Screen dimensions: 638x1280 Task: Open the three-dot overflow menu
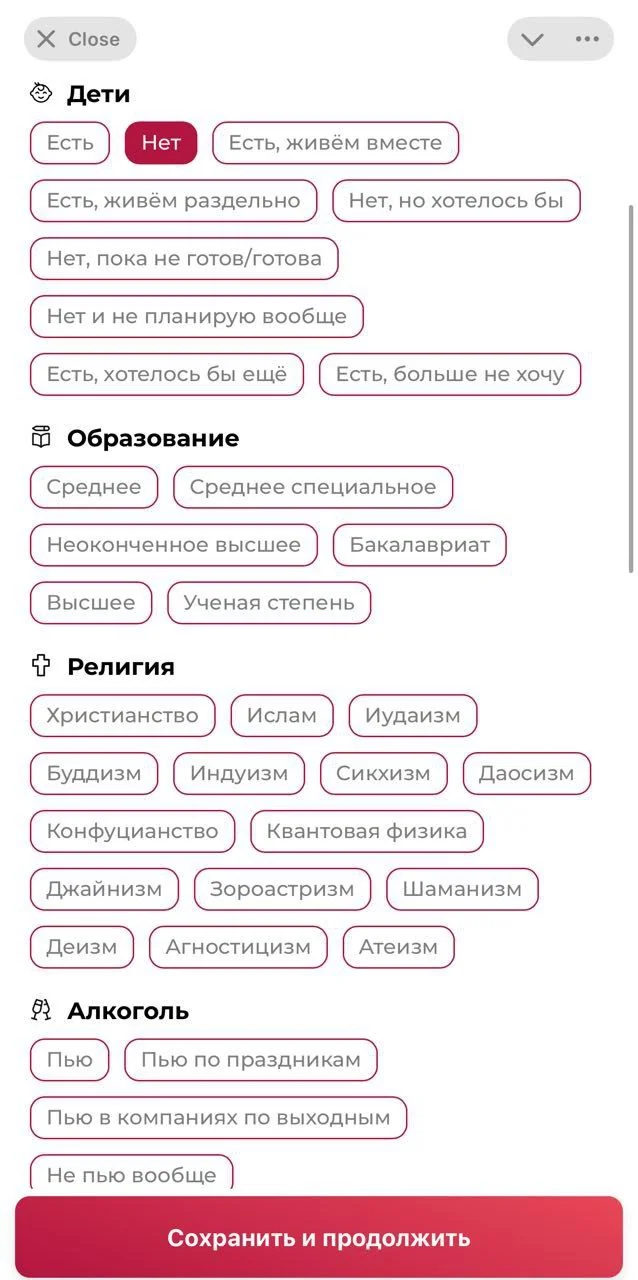tap(587, 39)
